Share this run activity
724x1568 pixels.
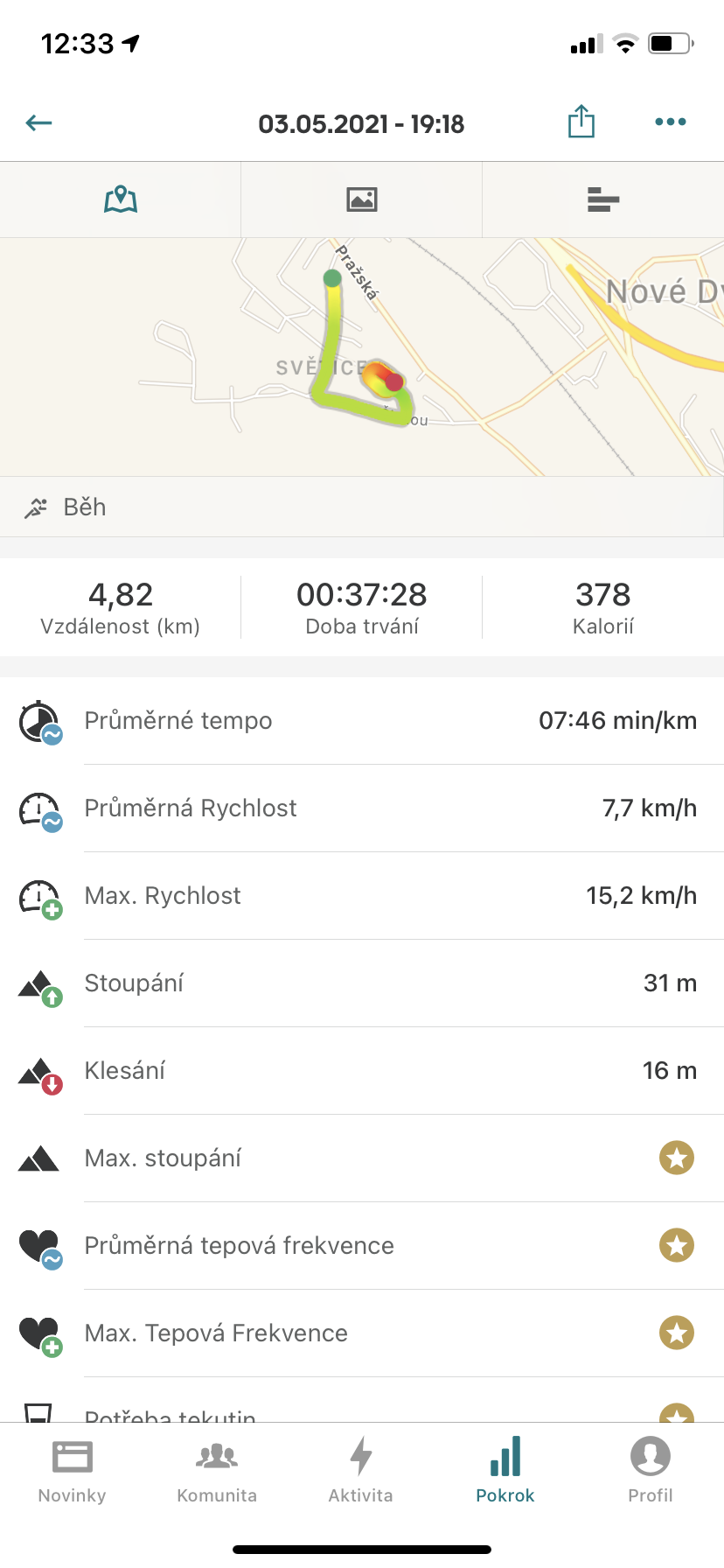coord(581,122)
